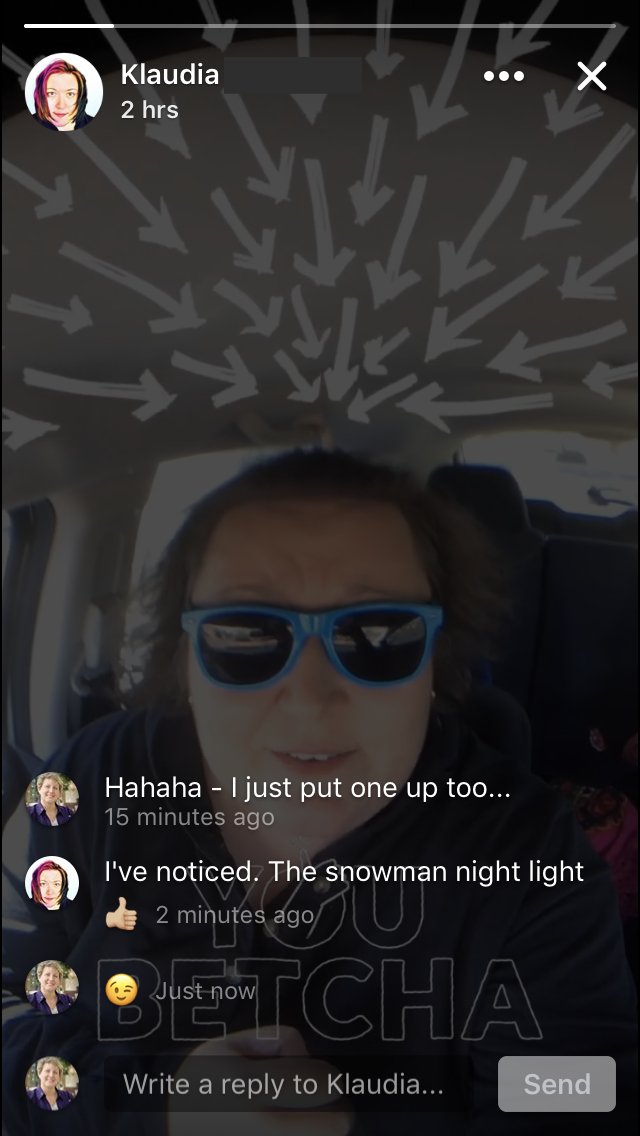Image resolution: width=640 pixels, height=1136 pixels.
Task: Open Klaudia's profile picture at top
Action: pos(64,93)
